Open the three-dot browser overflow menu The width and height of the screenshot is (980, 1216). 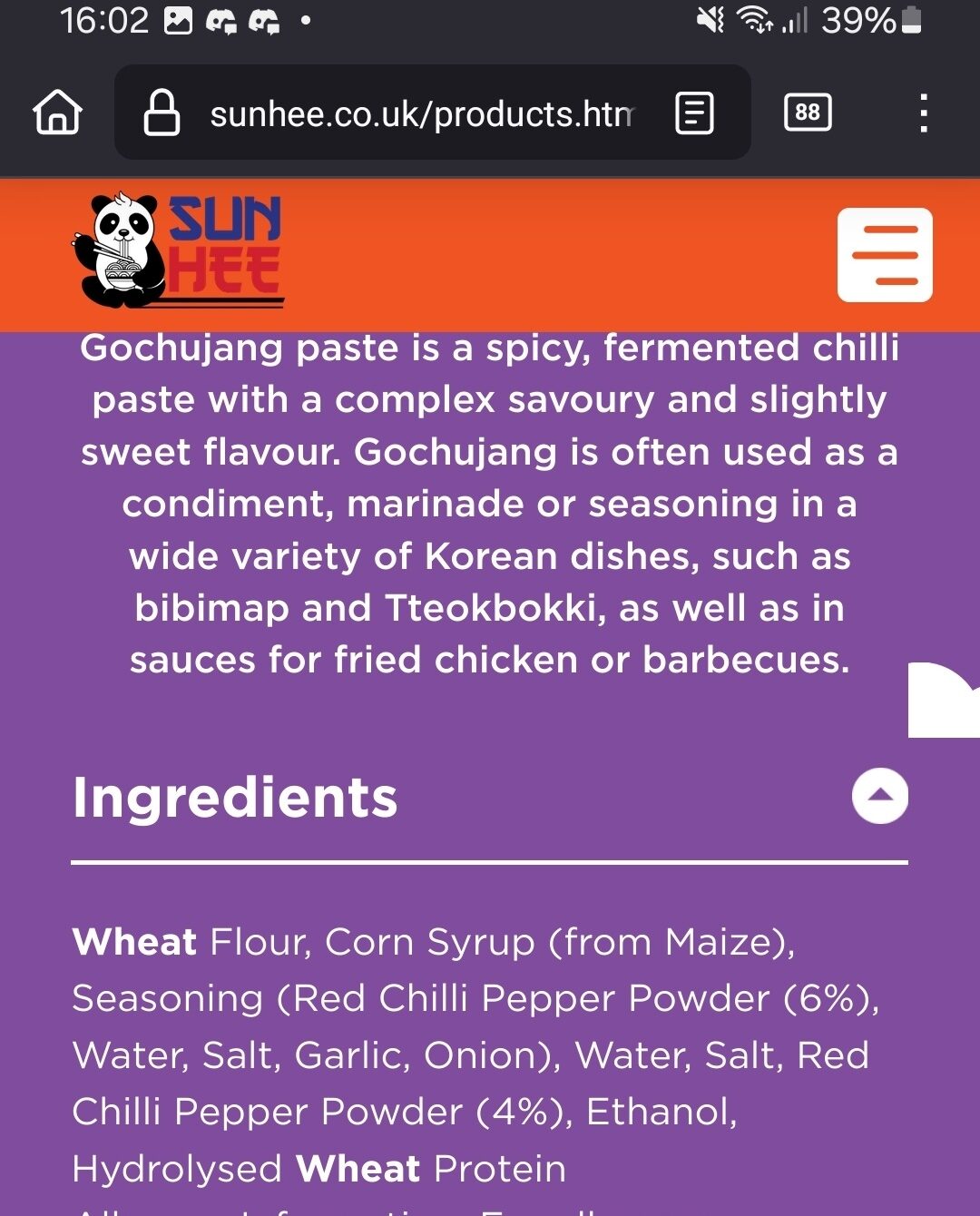coord(923,112)
